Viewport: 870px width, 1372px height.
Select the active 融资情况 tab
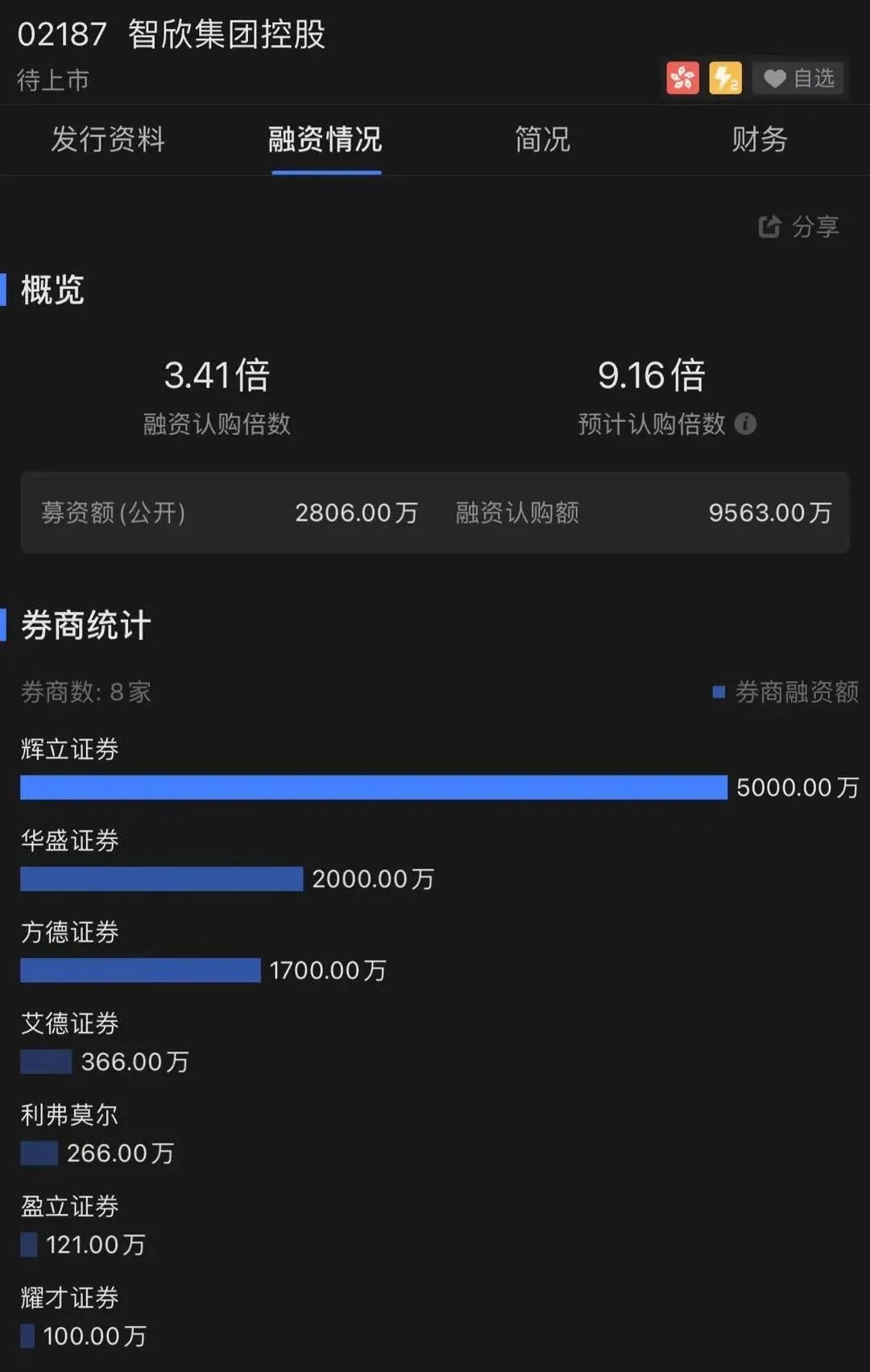(325, 140)
